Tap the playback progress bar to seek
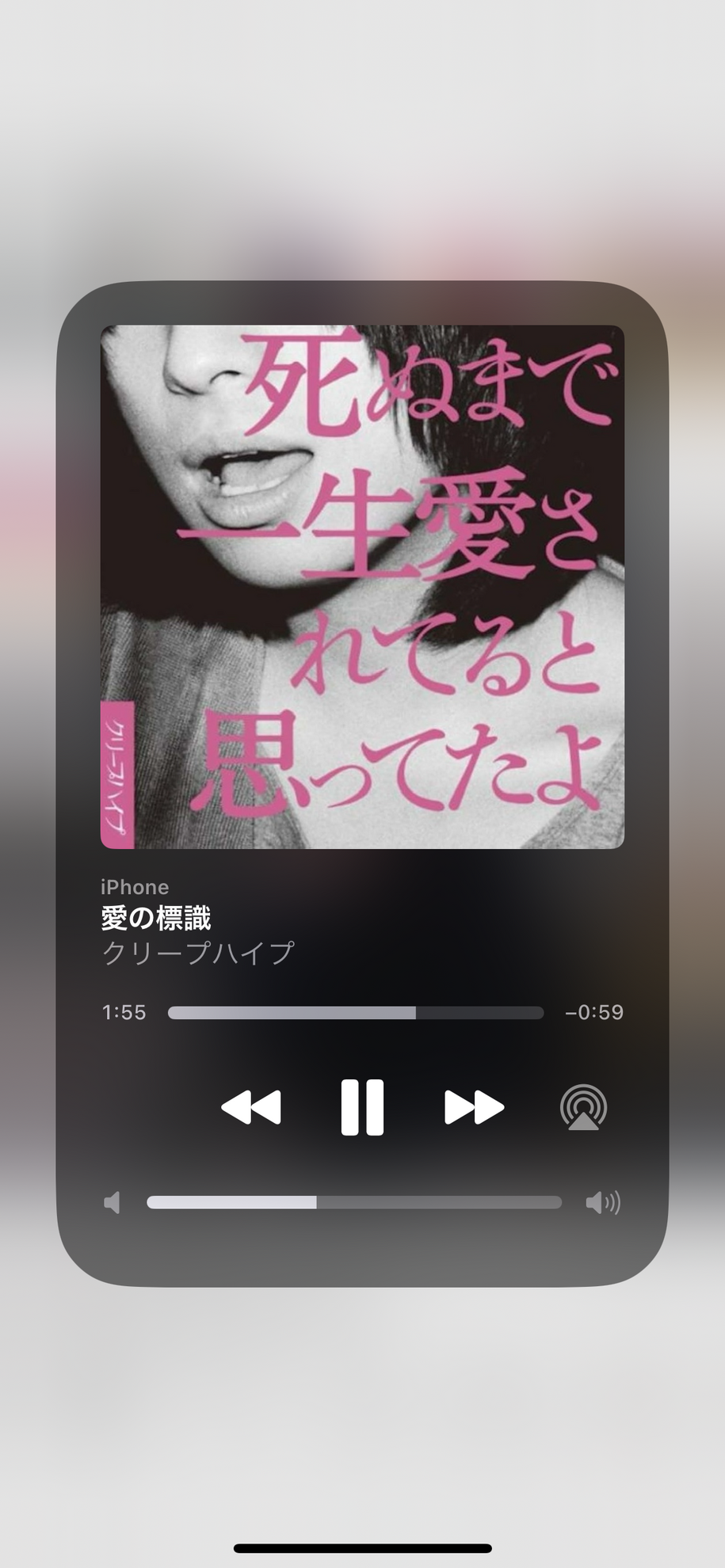Screen dimensions: 725x1568 click(x=356, y=1013)
